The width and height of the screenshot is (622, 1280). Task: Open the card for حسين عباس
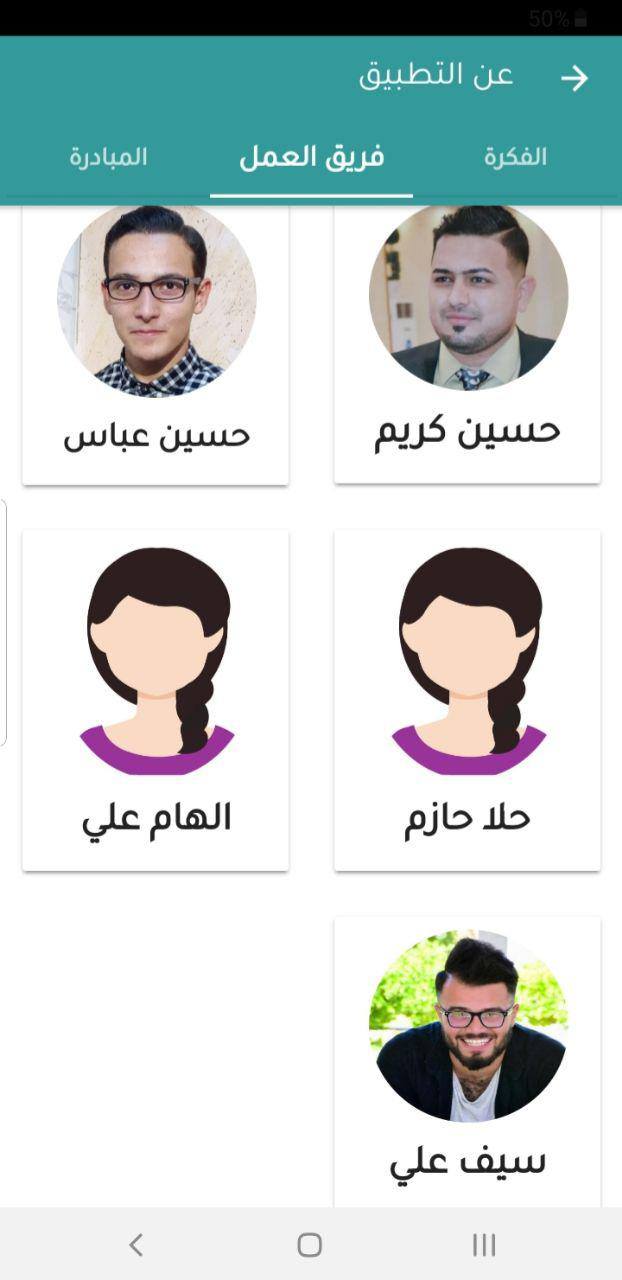[156, 345]
